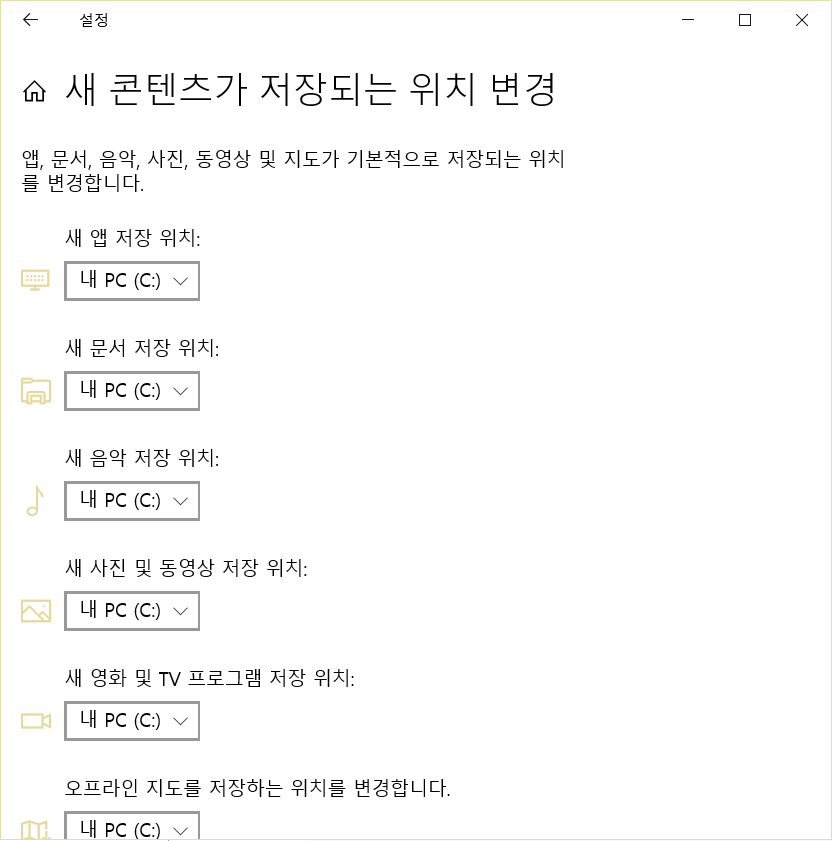
Task: Expand the new music save location dropdown
Action: coord(132,501)
